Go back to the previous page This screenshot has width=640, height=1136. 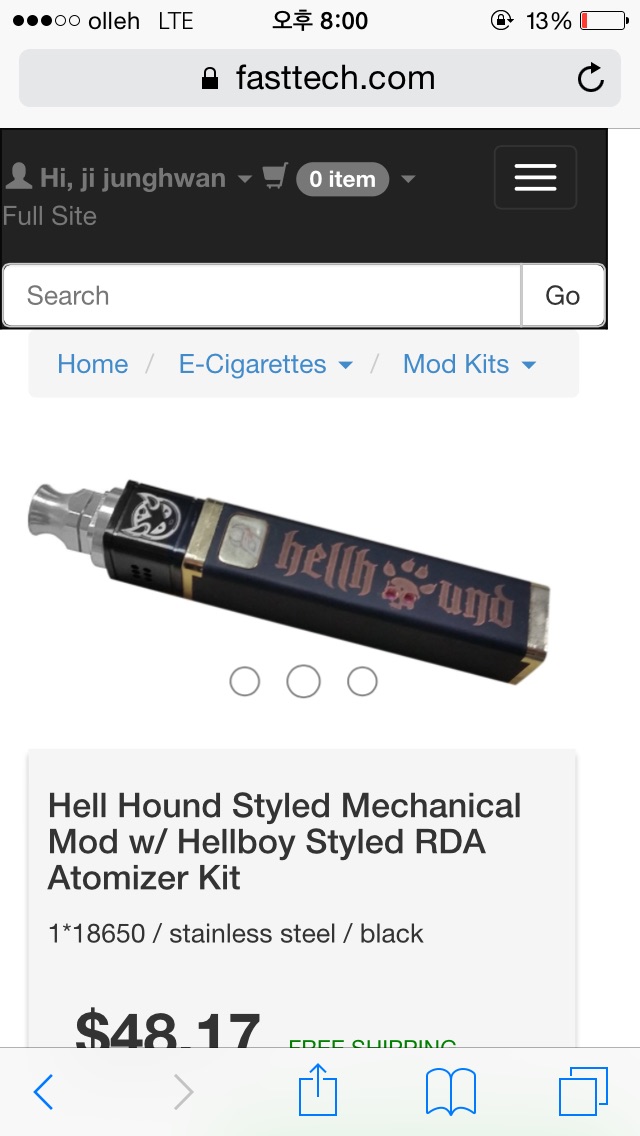click(43, 1092)
